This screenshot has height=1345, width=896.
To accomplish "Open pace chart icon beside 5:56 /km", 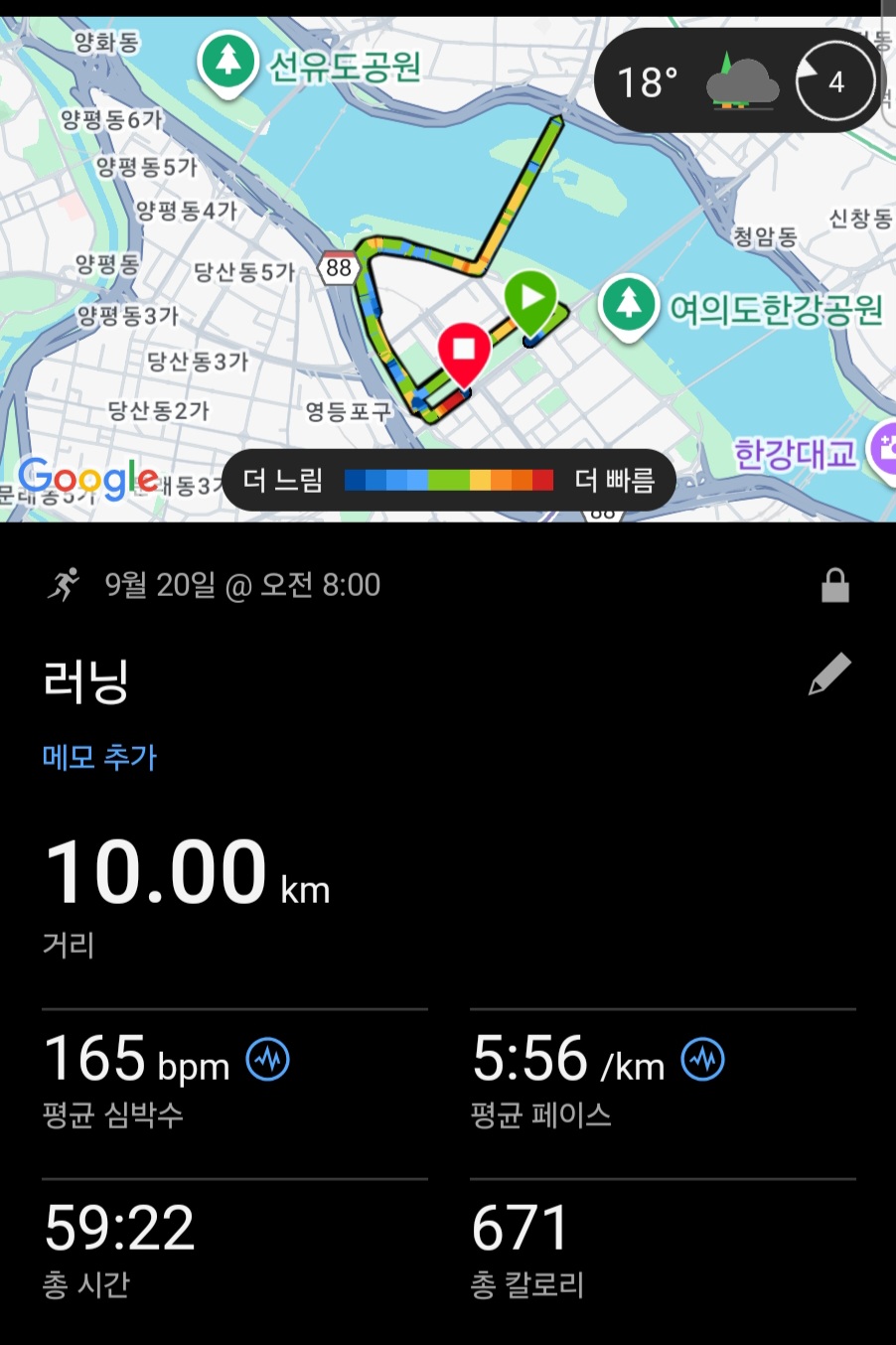I will coord(702,1059).
